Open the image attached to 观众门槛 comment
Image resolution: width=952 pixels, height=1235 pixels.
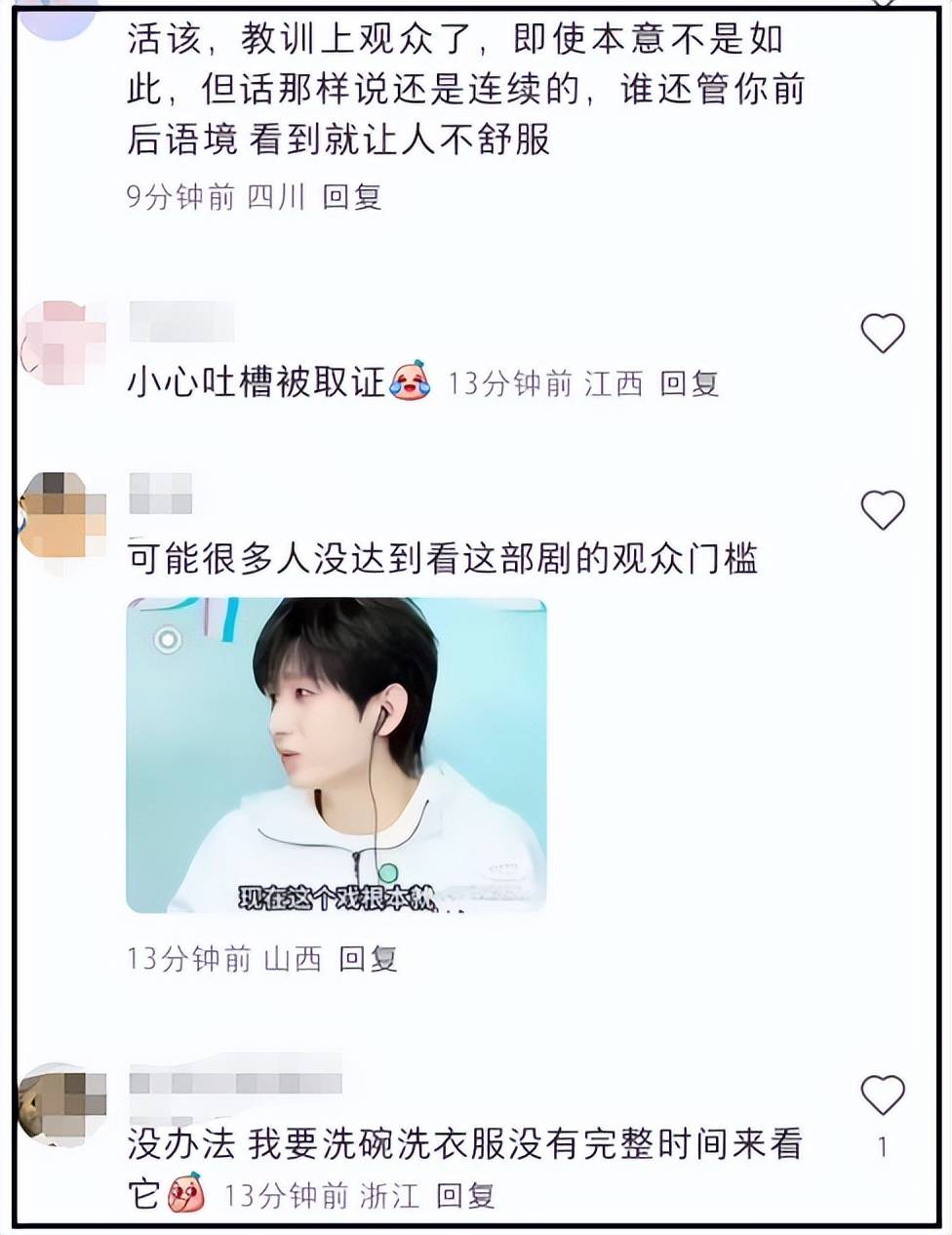point(336,755)
